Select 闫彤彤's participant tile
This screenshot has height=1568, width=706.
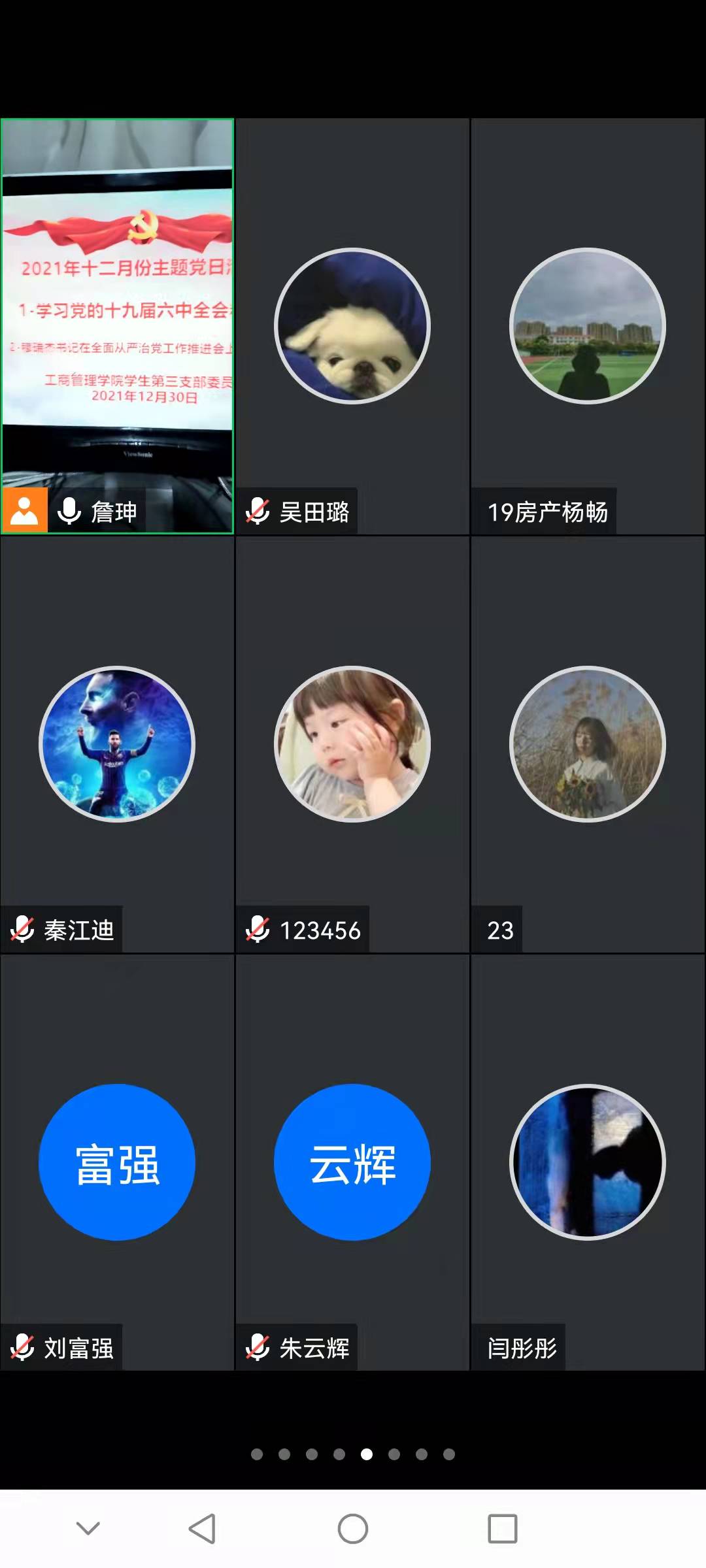tap(587, 1162)
